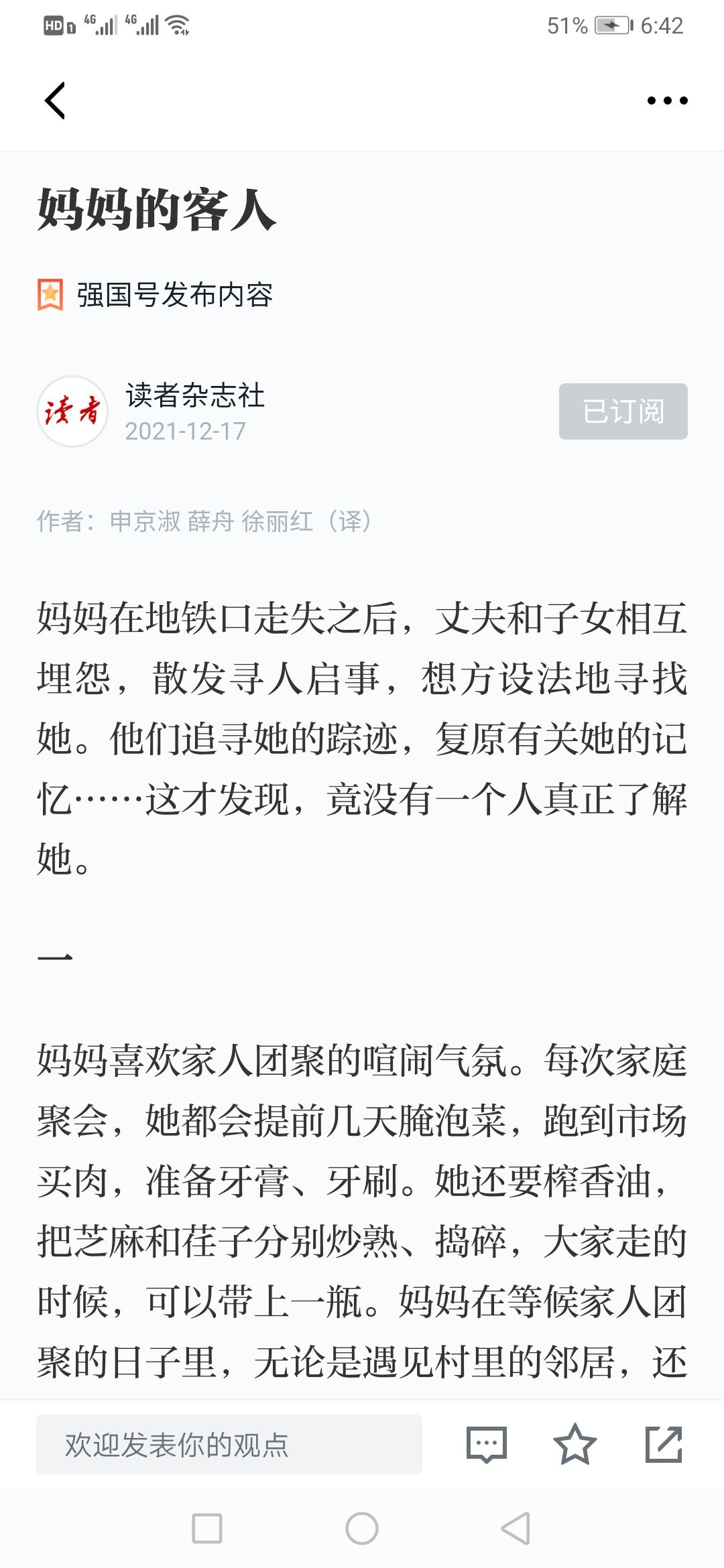Open 读者杂志社 publisher profile

point(195,395)
